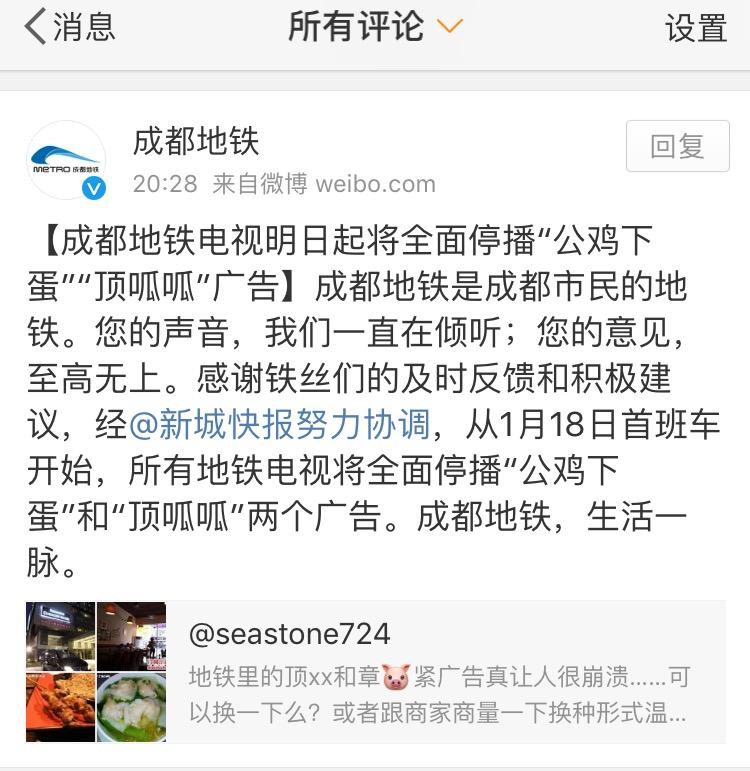The height and width of the screenshot is (771, 750).
Task: Open 设置 in the top bar
Action: tap(695, 28)
